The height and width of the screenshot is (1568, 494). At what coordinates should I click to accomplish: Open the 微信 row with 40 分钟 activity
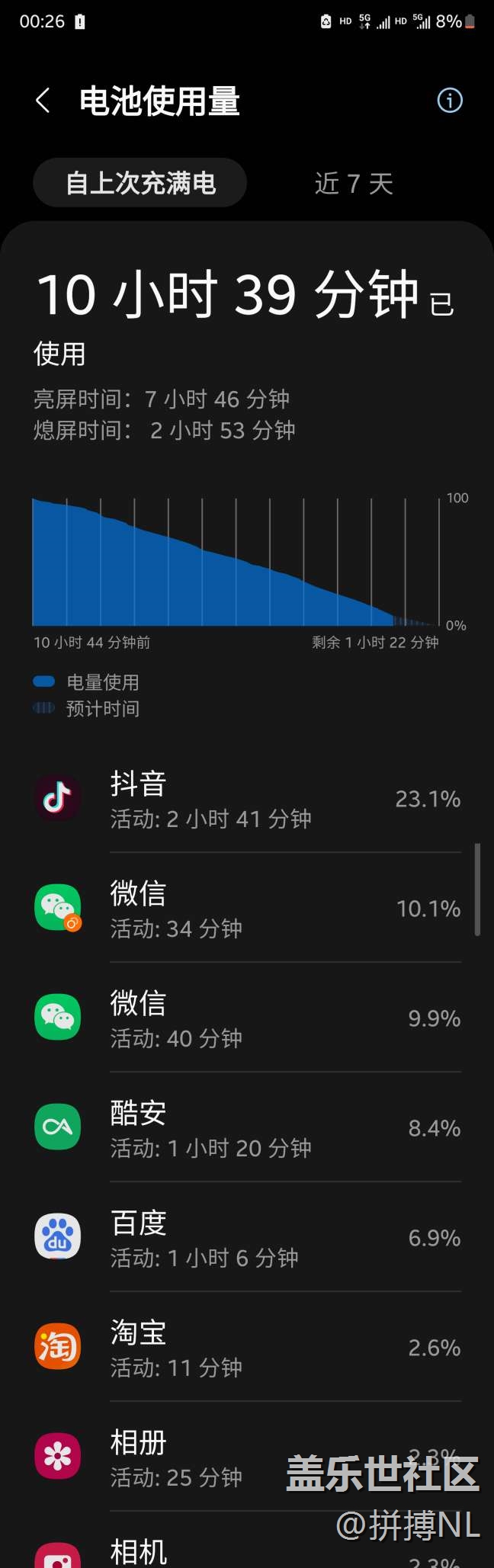247,1018
